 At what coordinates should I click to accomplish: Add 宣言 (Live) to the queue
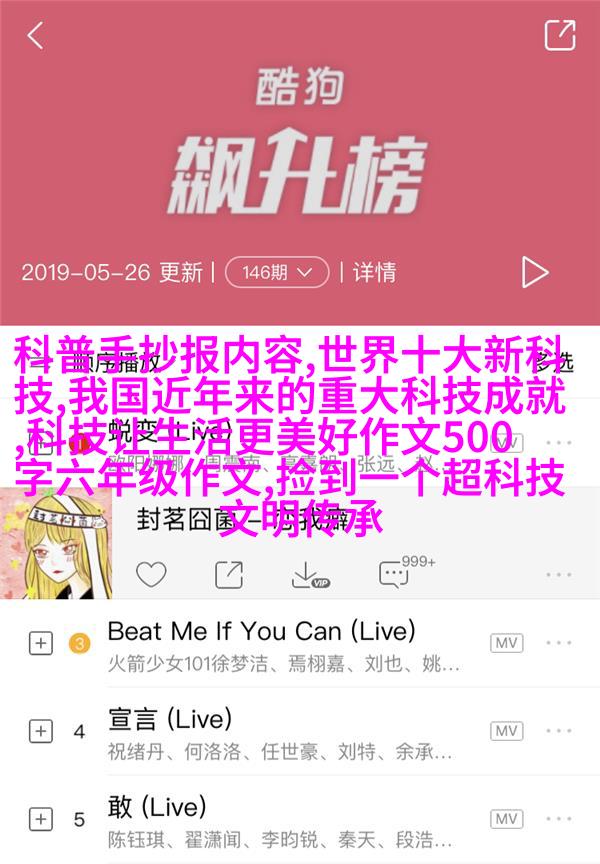[40, 731]
